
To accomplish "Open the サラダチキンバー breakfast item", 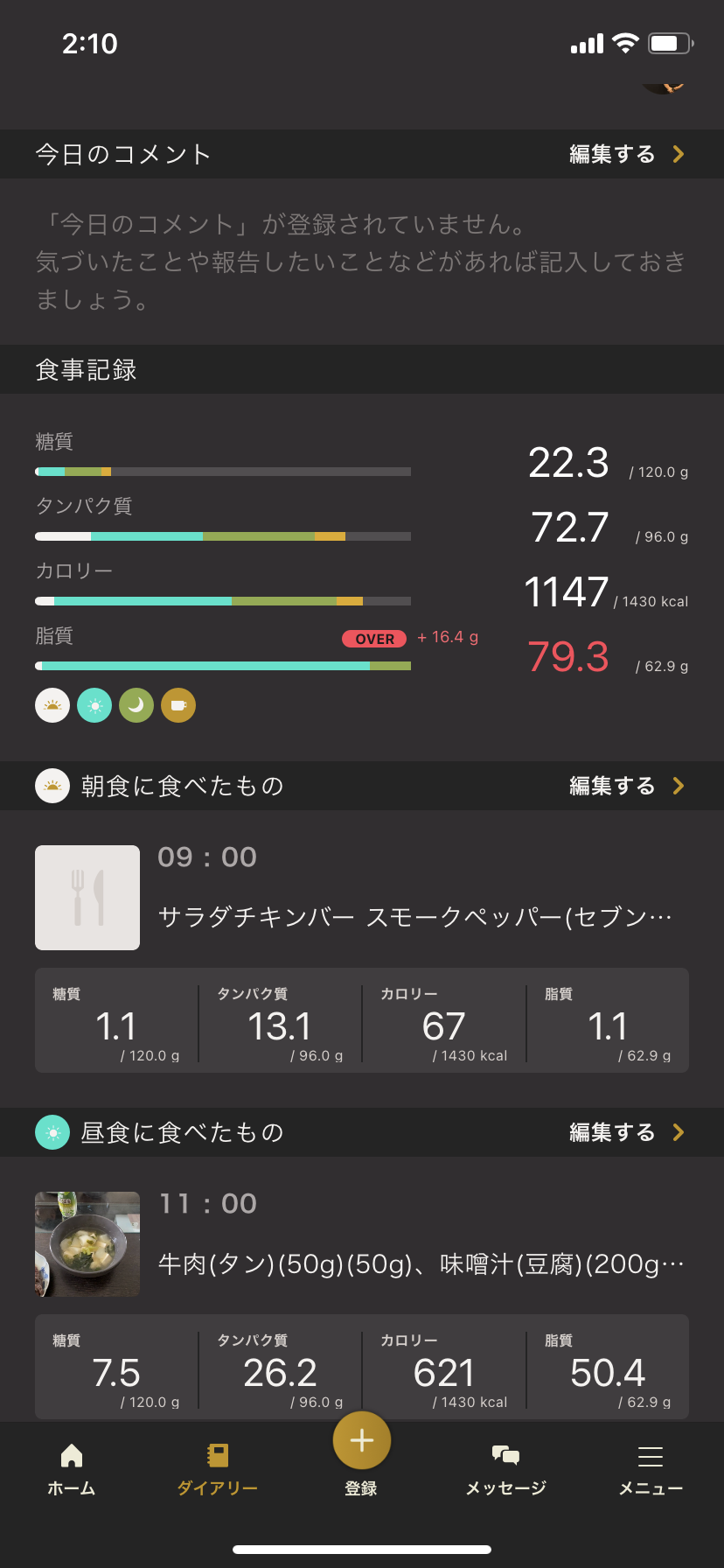I will (414, 917).
